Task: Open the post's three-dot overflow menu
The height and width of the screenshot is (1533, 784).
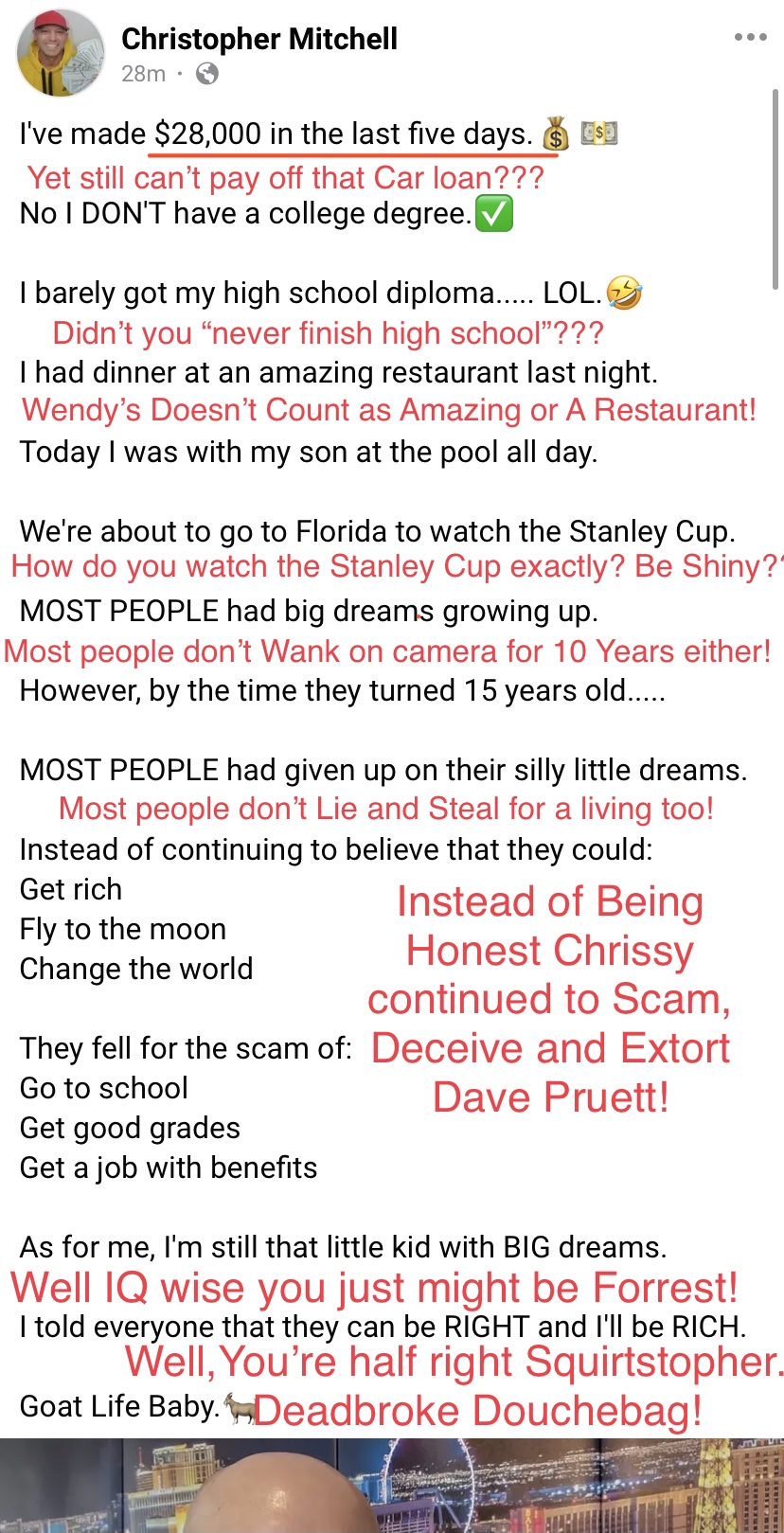Action: pyautogui.click(x=750, y=37)
